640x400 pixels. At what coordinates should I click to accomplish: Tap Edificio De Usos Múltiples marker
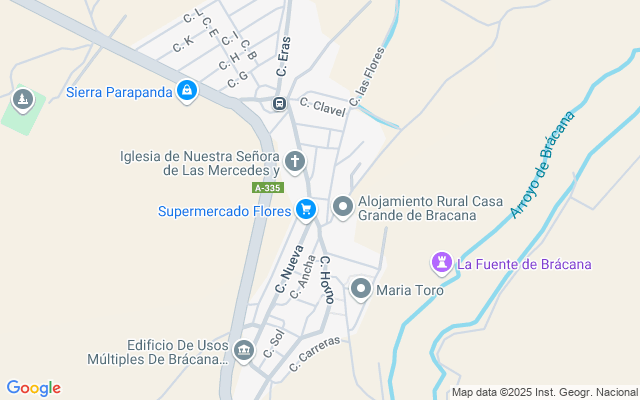[x=244, y=351]
